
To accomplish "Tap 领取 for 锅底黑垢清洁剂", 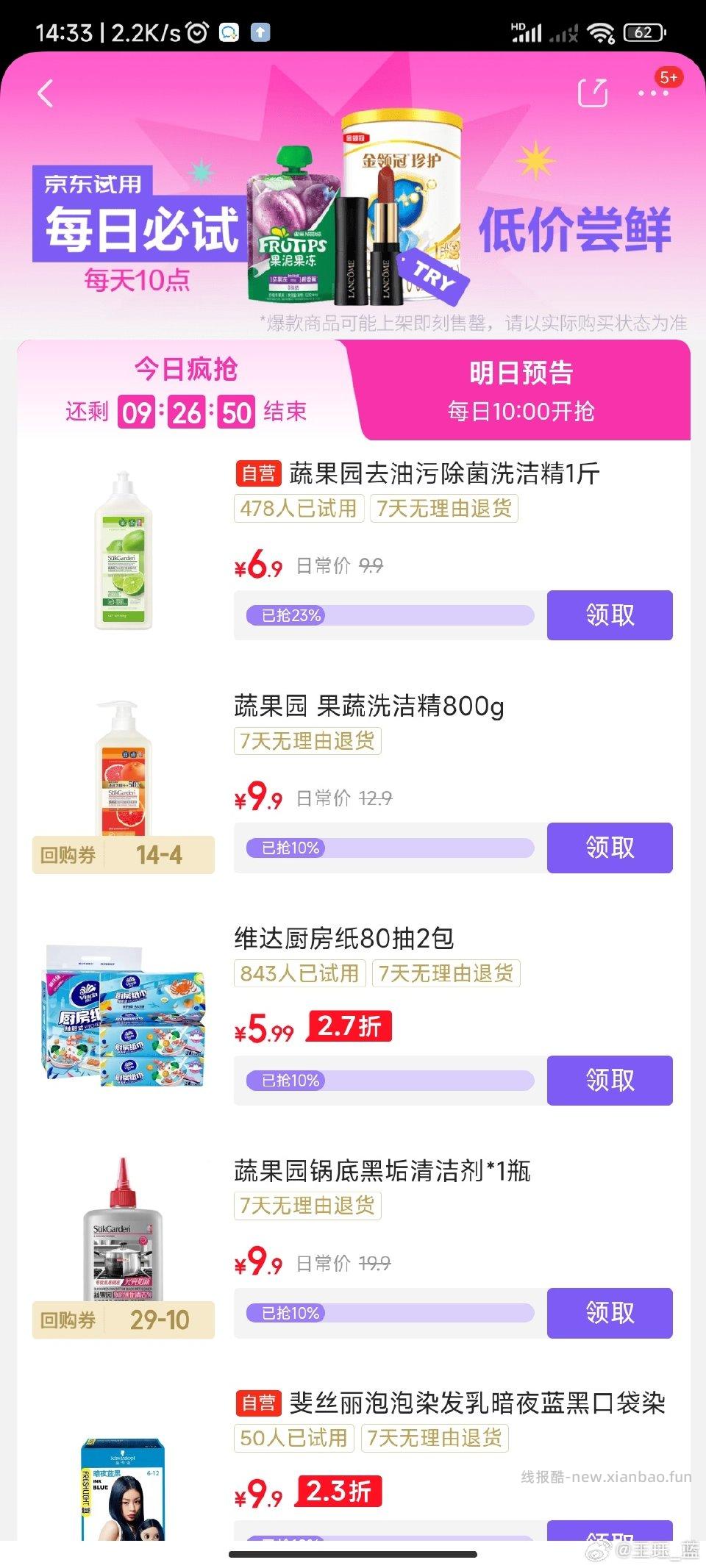I will (610, 1314).
